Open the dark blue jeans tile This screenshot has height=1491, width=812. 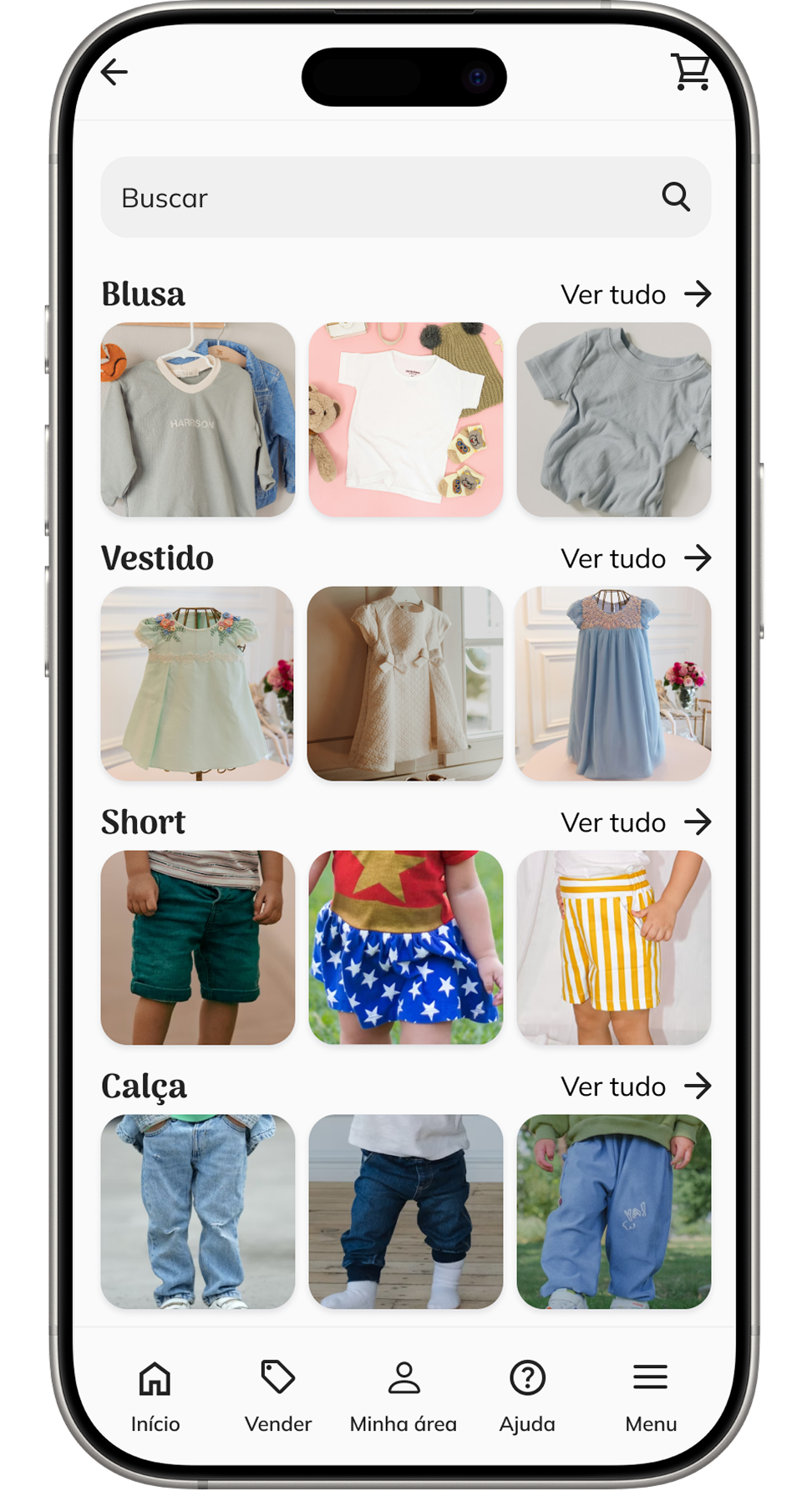coord(406,1212)
